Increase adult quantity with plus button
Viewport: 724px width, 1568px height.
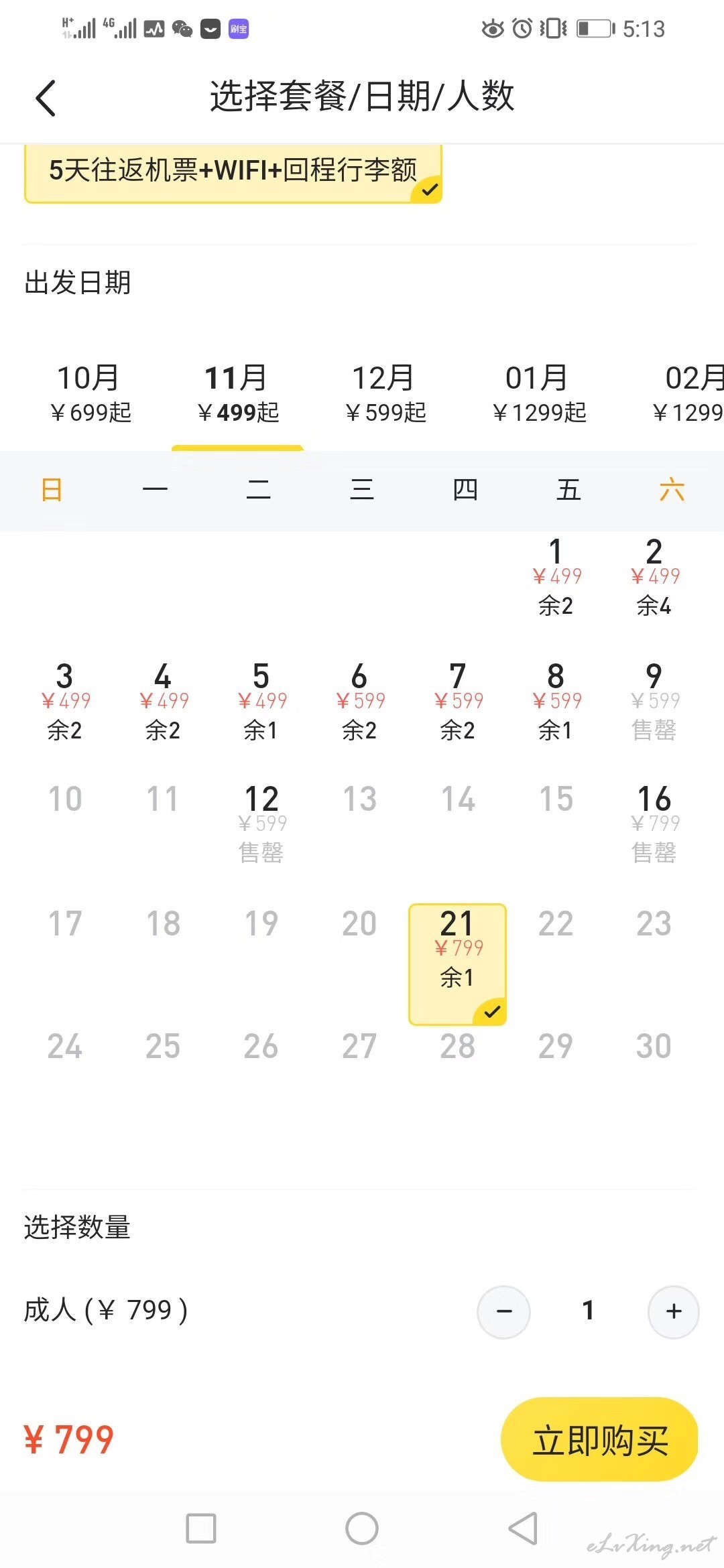(x=674, y=1311)
